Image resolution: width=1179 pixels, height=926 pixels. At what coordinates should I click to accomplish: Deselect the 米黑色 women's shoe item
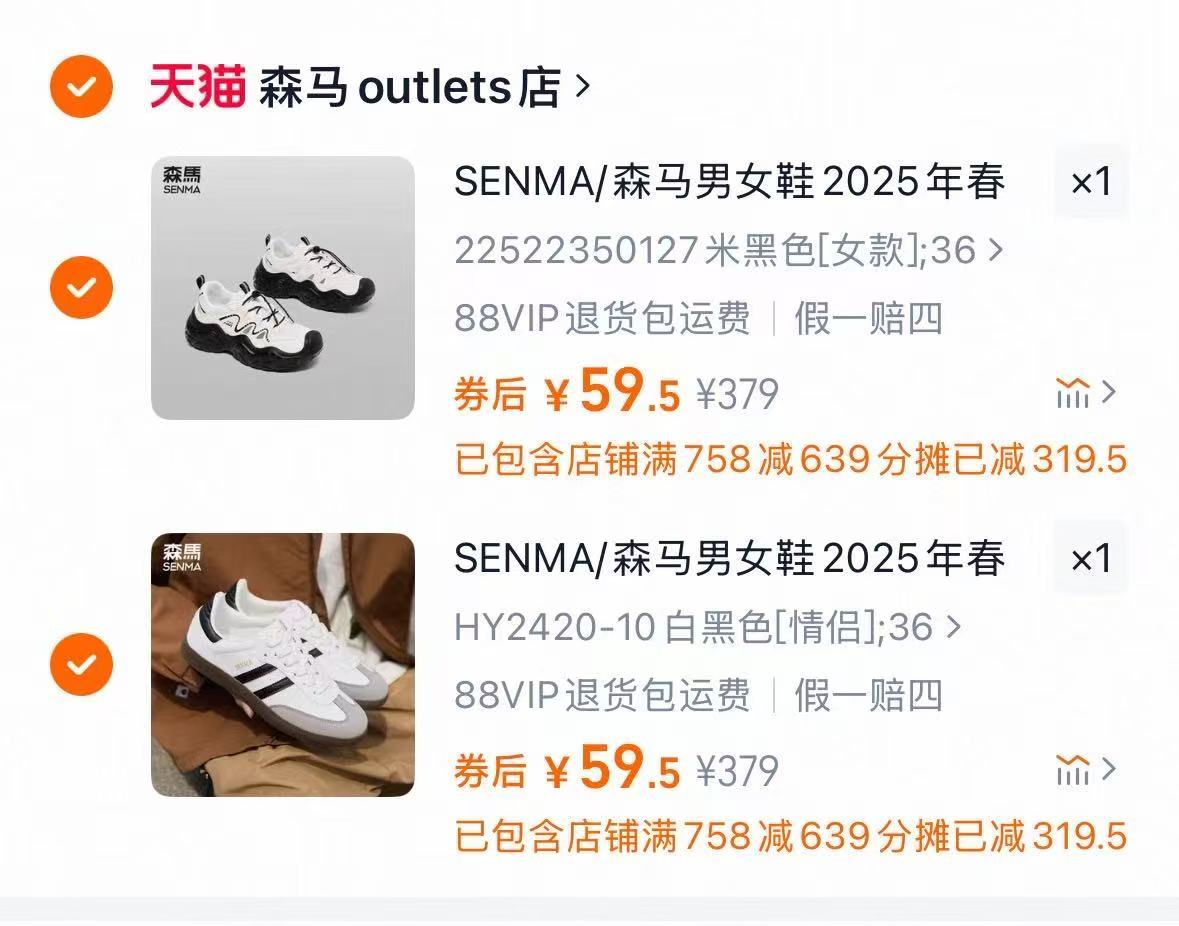81,288
